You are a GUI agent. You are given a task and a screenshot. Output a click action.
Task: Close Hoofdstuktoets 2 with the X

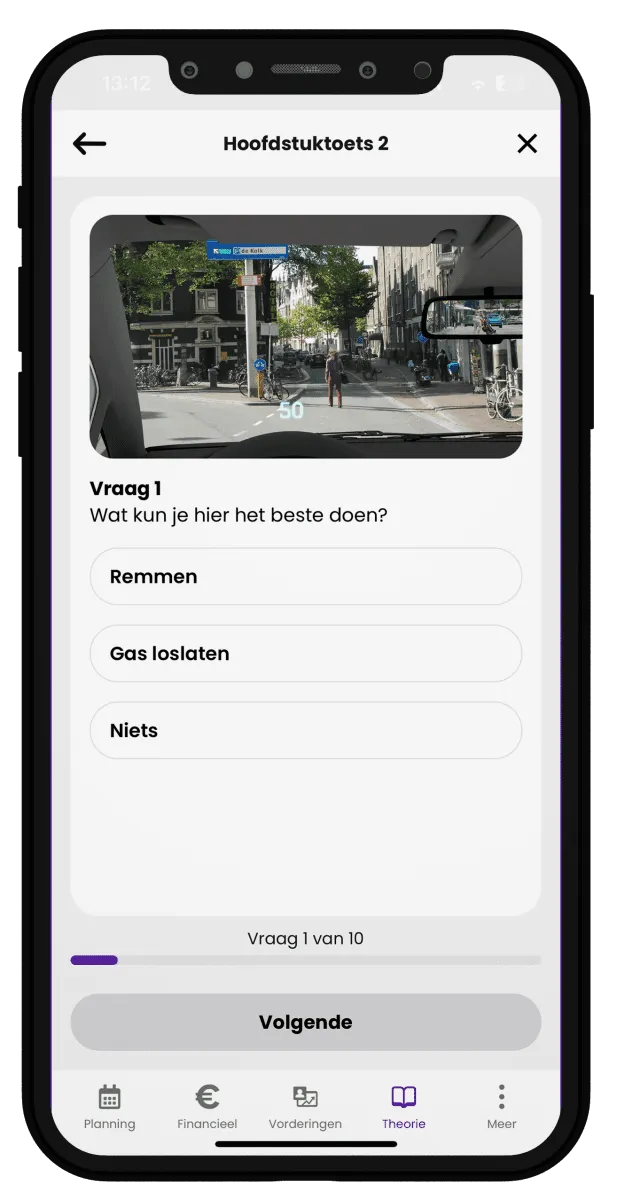click(527, 144)
